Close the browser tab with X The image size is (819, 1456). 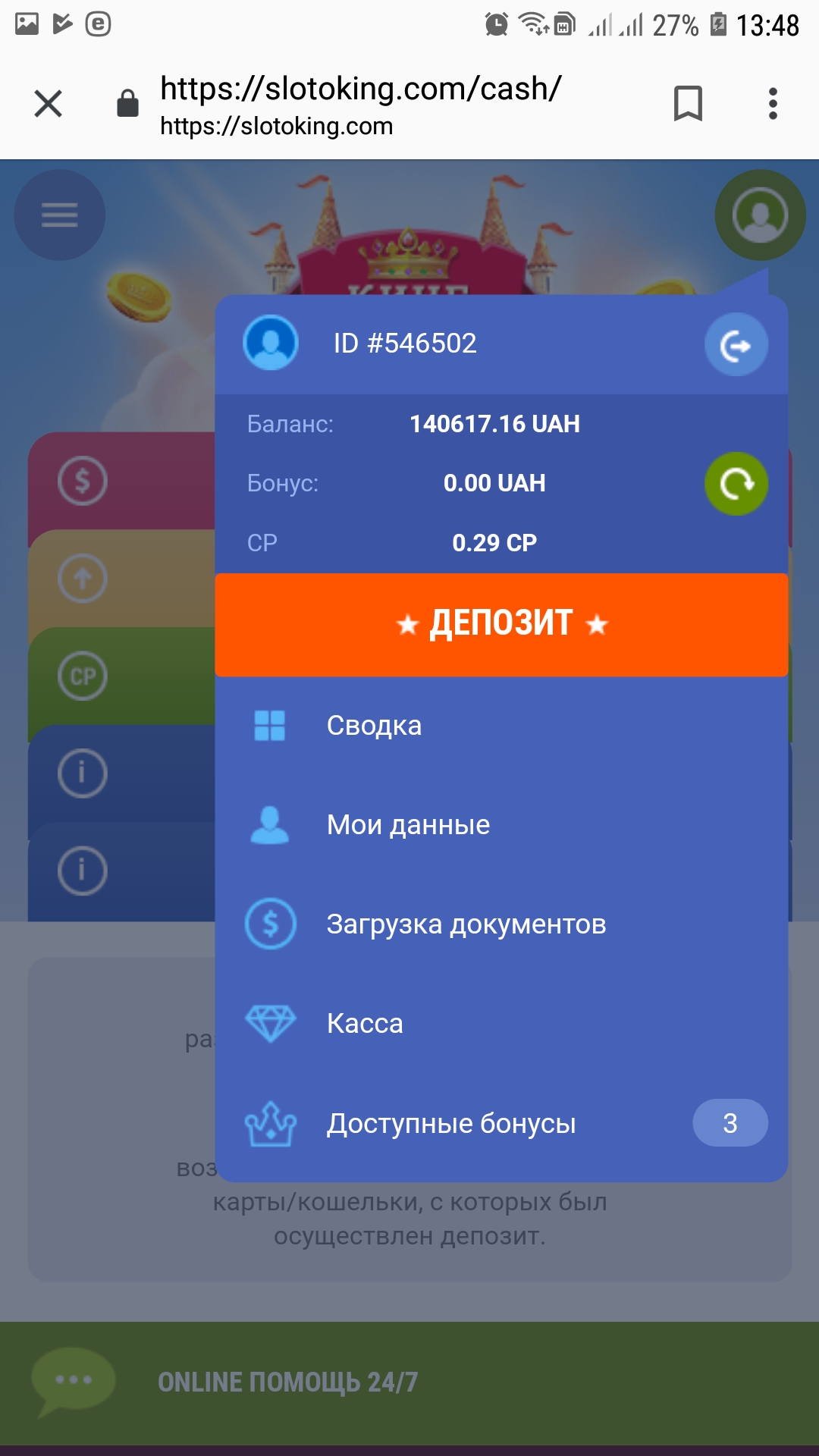[48, 104]
